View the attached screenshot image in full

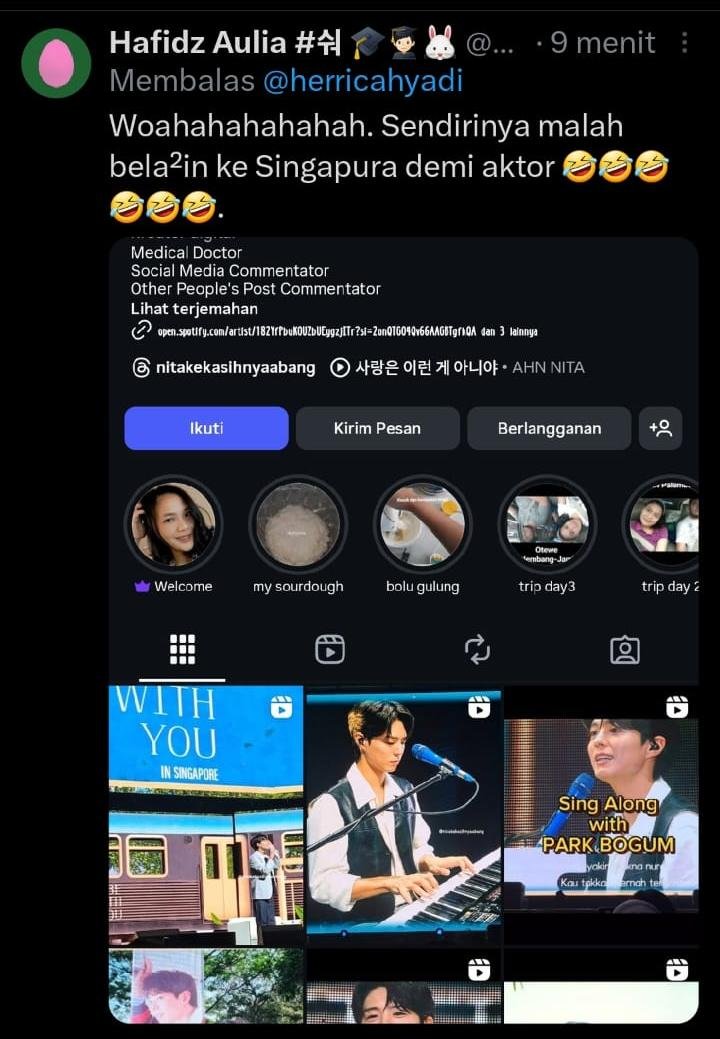(x=403, y=630)
